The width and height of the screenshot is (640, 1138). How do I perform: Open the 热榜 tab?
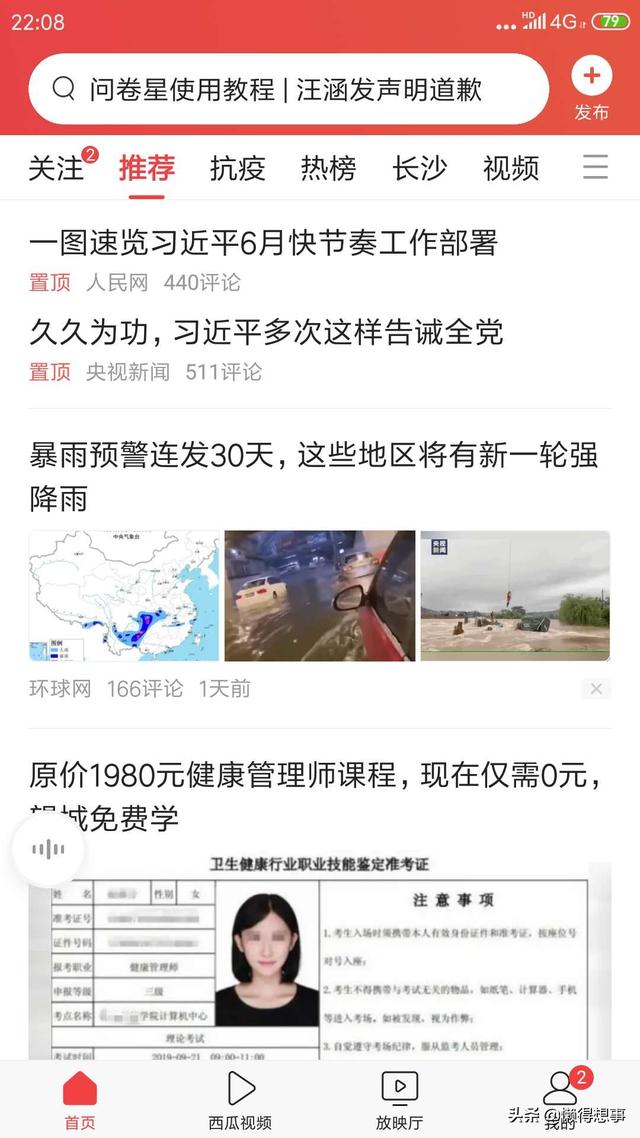coord(329,168)
